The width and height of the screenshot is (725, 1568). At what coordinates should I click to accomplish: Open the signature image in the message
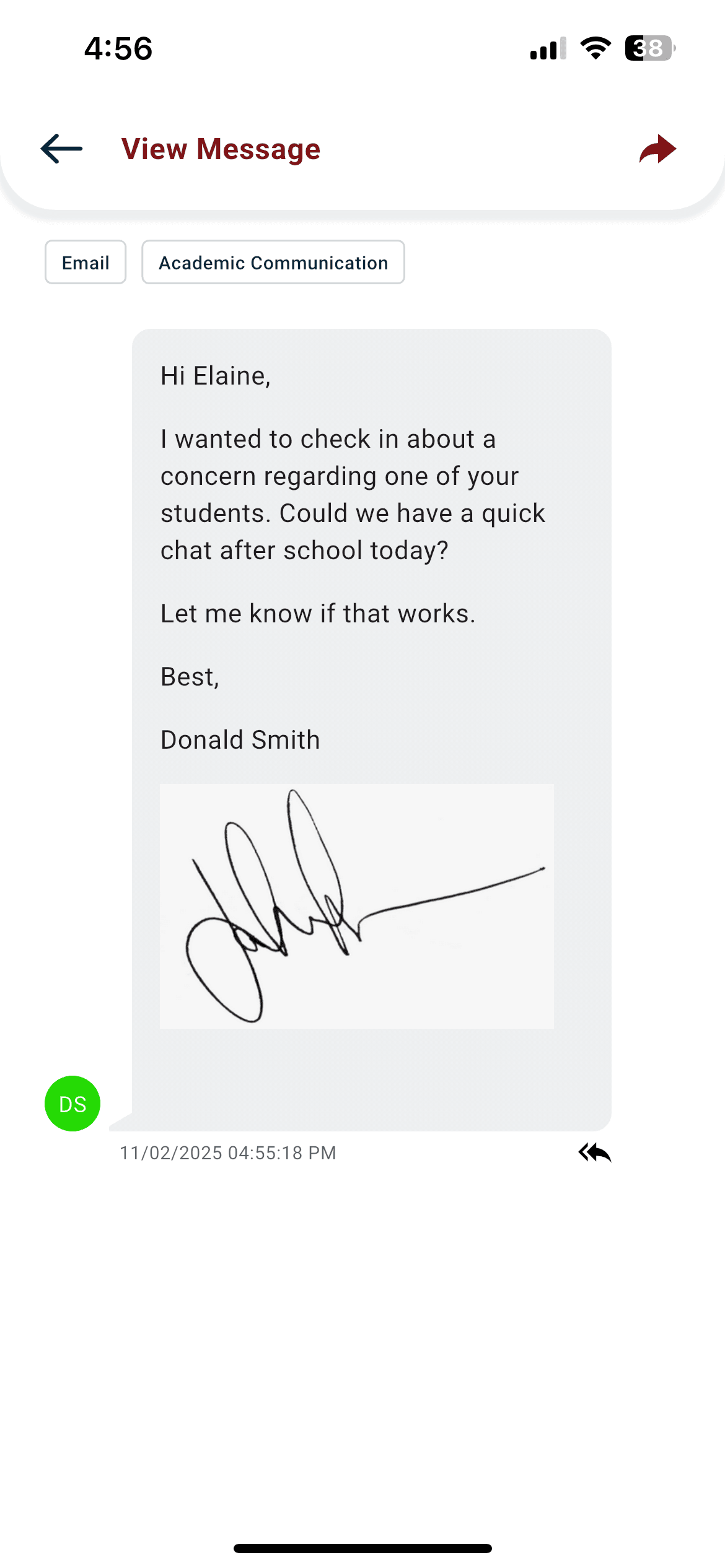(357, 907)
